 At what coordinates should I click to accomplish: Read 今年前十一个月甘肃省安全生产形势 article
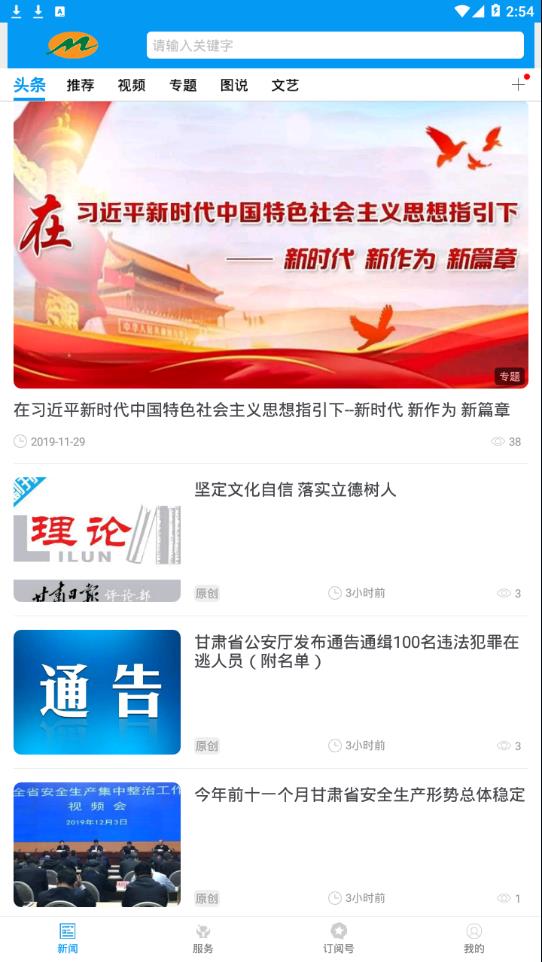(x=271, y=844)
